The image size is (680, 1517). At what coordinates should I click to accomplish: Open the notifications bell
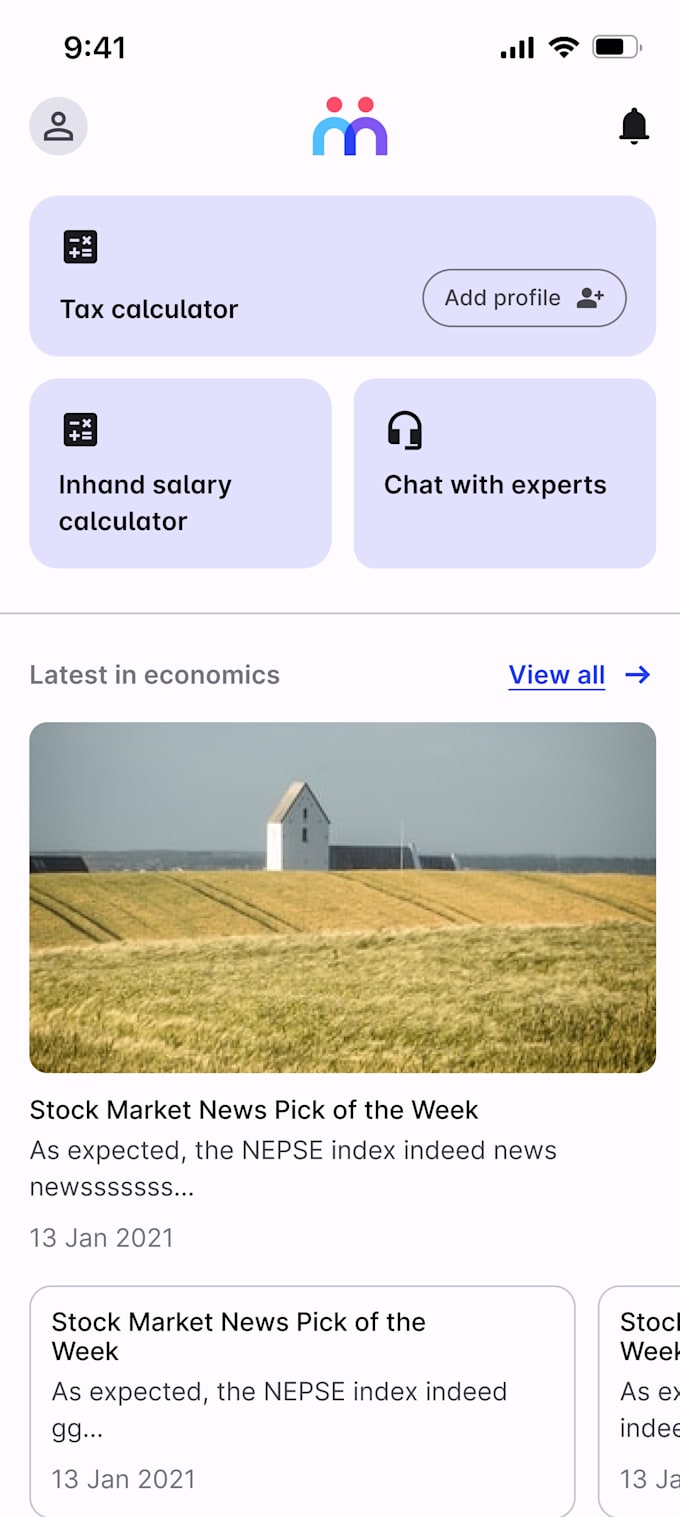point(634,126)
